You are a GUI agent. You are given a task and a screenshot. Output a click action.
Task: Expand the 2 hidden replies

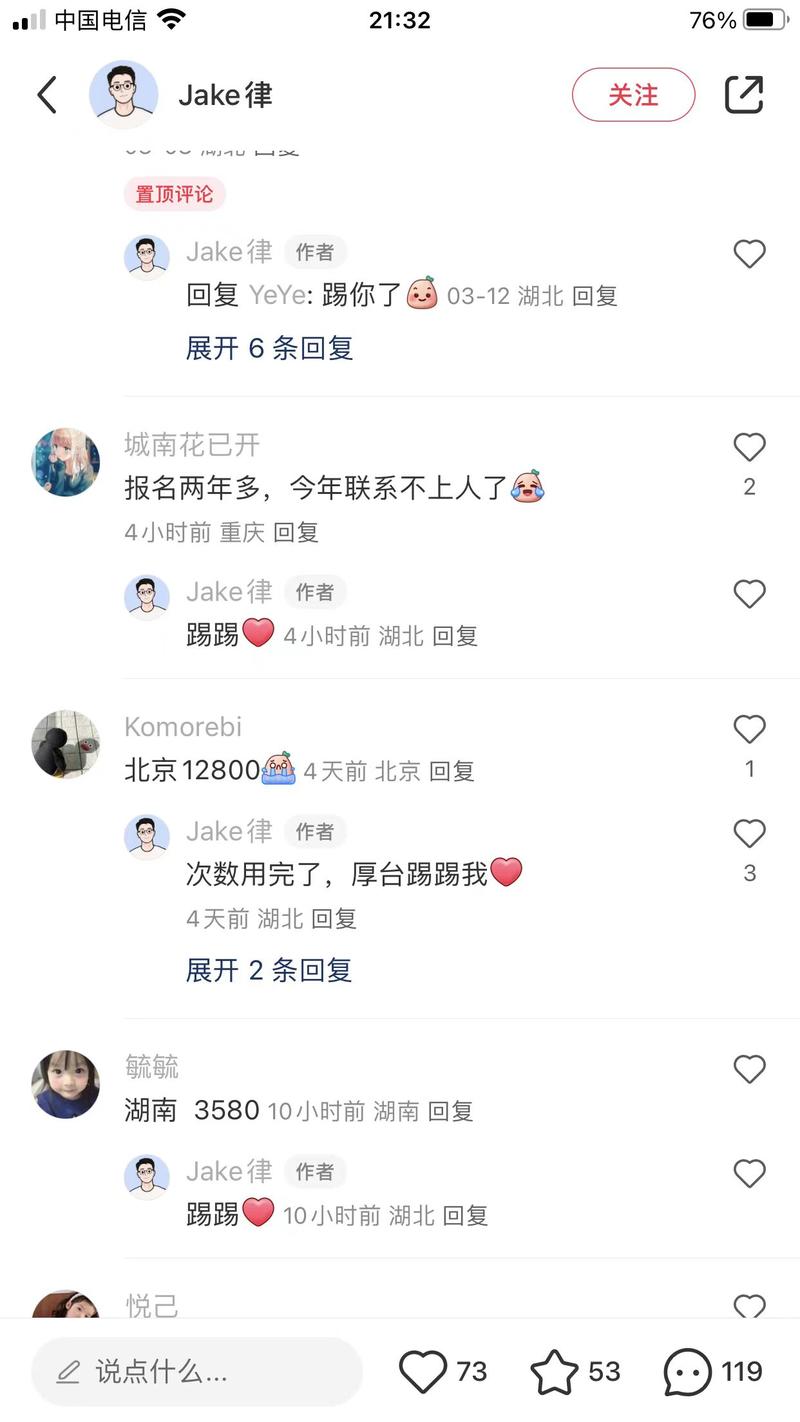(269, 970)
